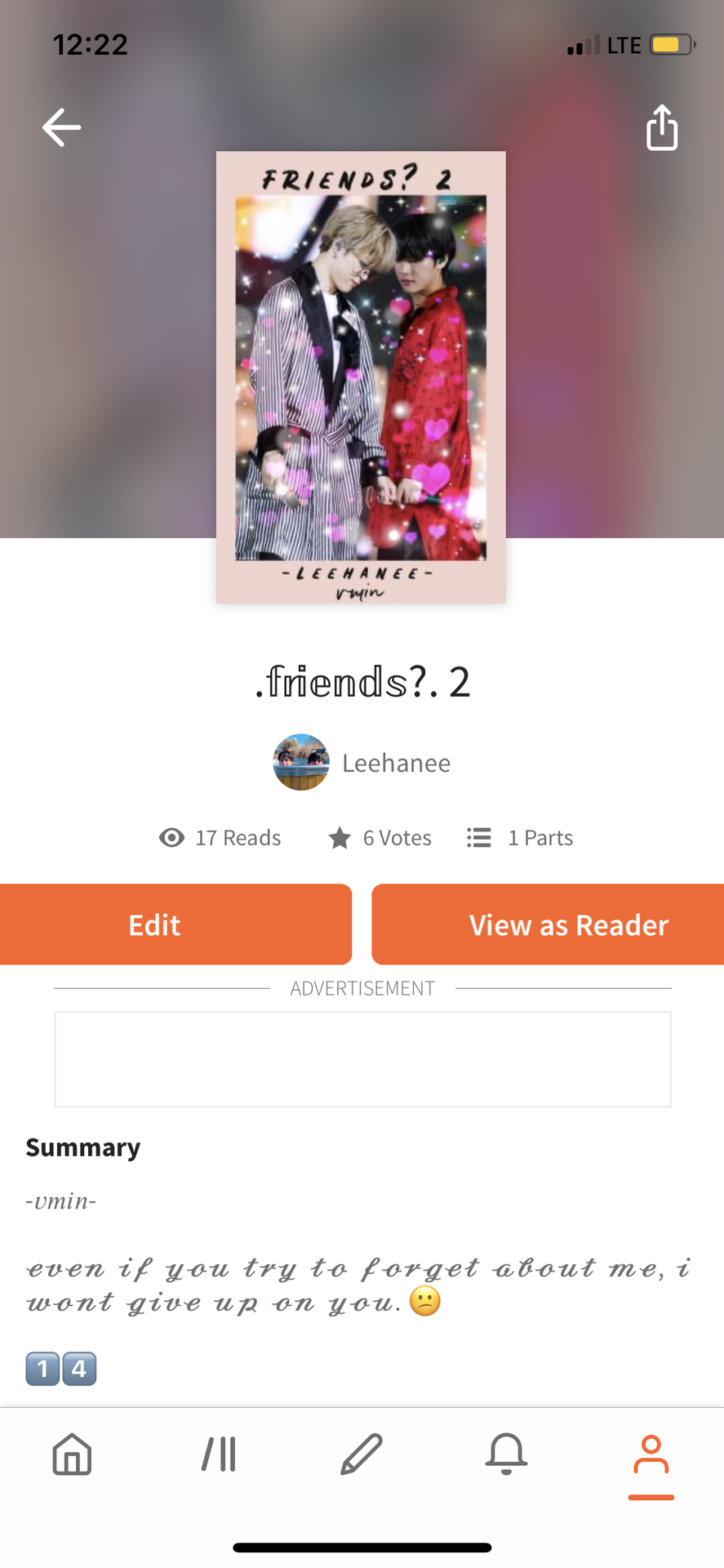The image size is (724, 1568).
Task: Share this story
Action: (x=661, y=128)
